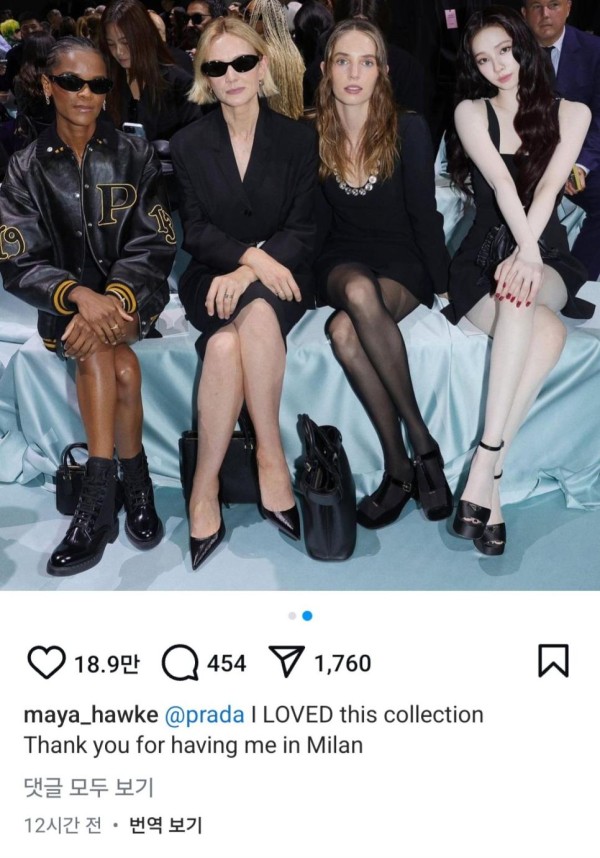Like maya_hawke's post with the heart icon
The height and width of the screenshot is (858, 600).
tap(43, 662)
